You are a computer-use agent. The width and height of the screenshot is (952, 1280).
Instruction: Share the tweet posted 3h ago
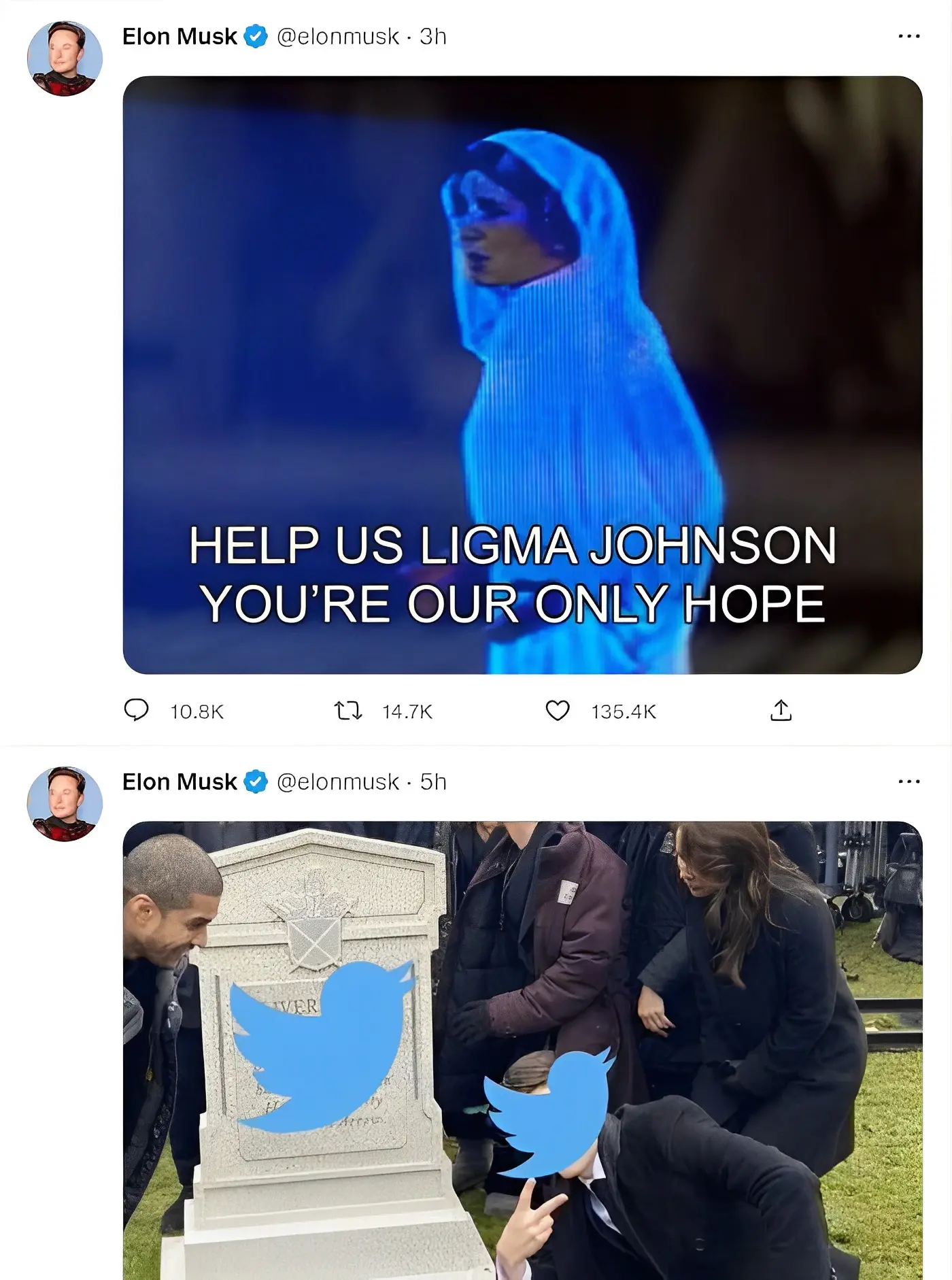click(781, 711)
